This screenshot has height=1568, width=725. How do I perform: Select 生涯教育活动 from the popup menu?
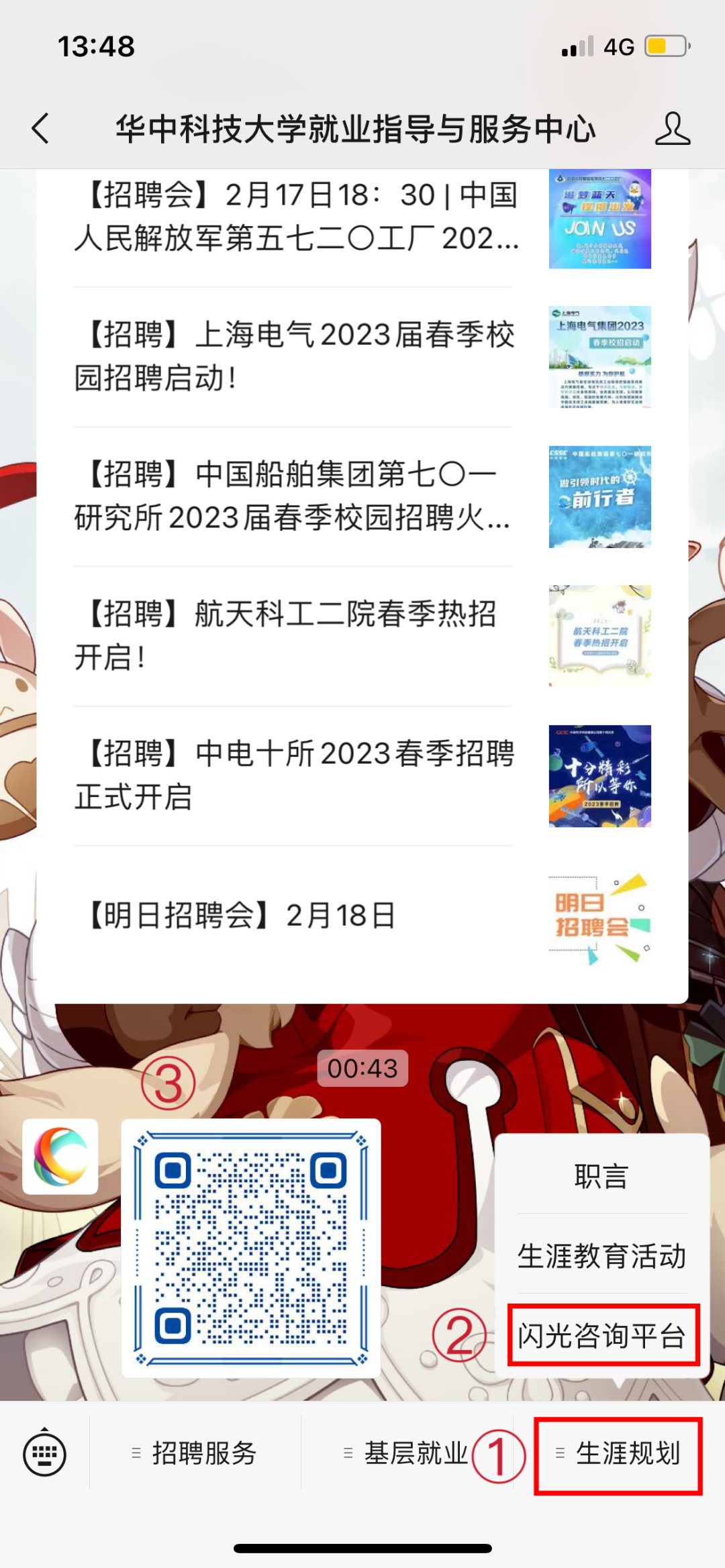[601, 1255]
